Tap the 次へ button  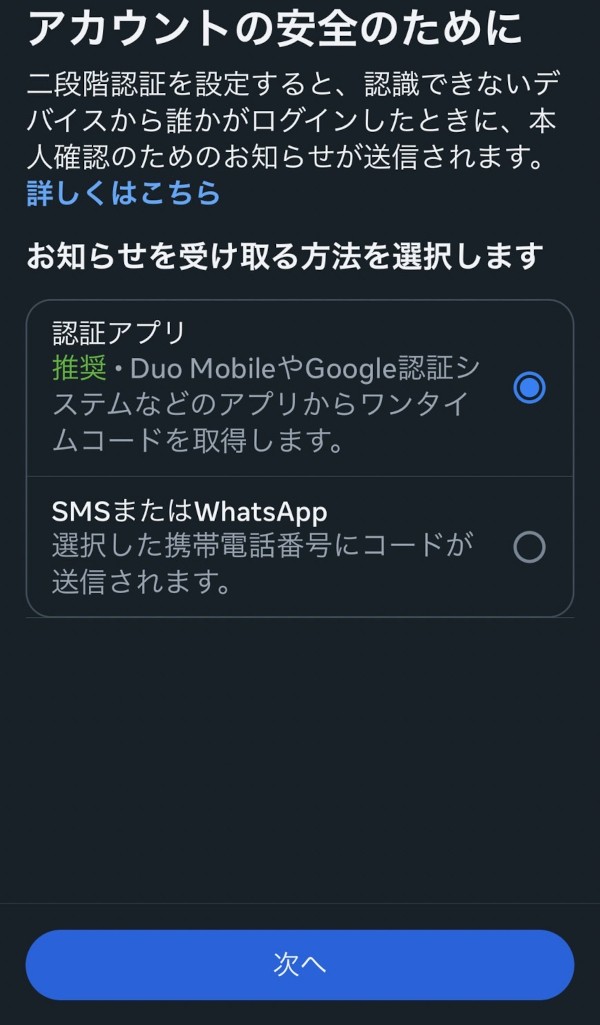tap(300, 965)
